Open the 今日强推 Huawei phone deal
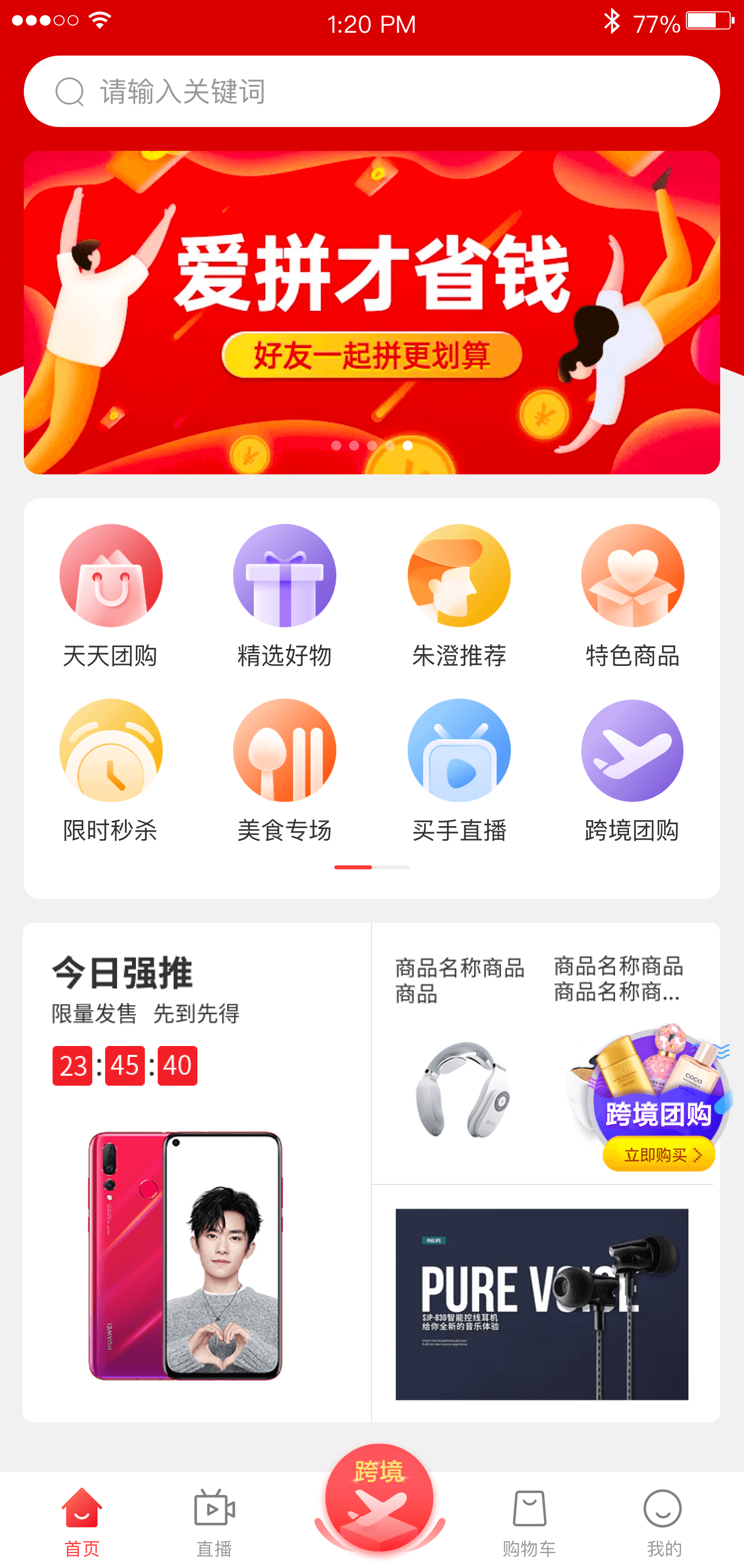This screenshot has height=1568, width=744. [x=186, y=1254]
